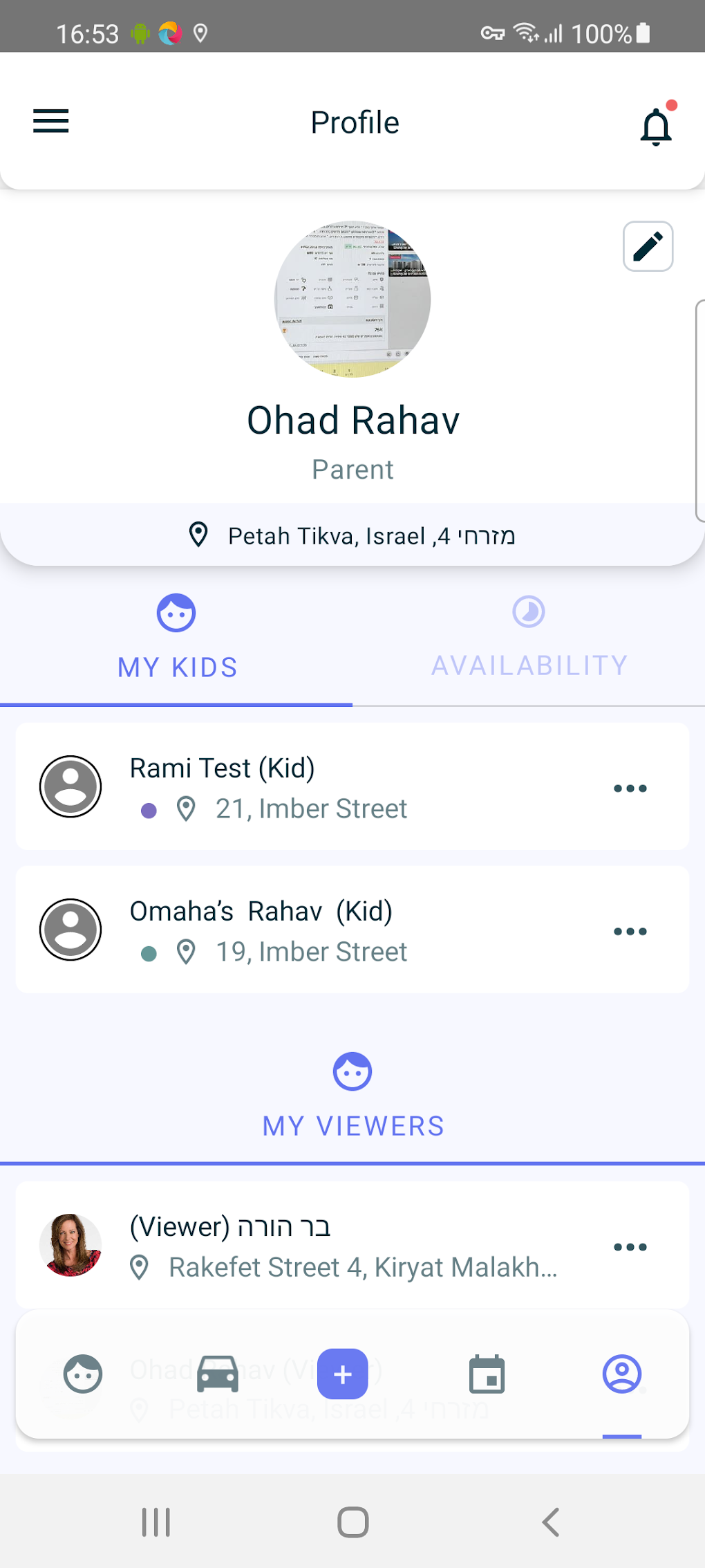Open Rami Test kid entry
The width and height of the screenshot is (705, 1568).
click(x=276, y=787)
